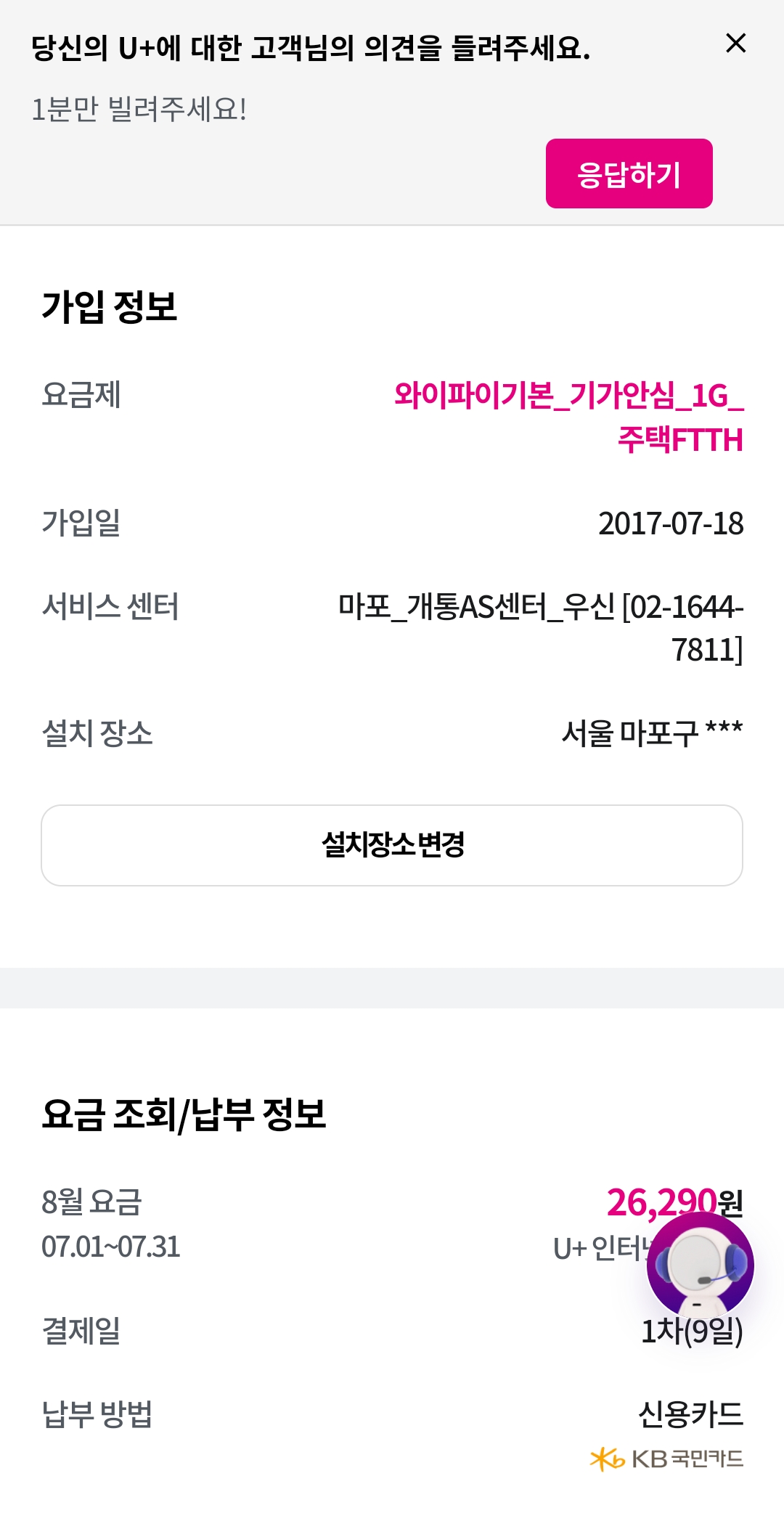Tap the 응답하기 button
This screenshot has width=784, height=1529.
point(629,174)
